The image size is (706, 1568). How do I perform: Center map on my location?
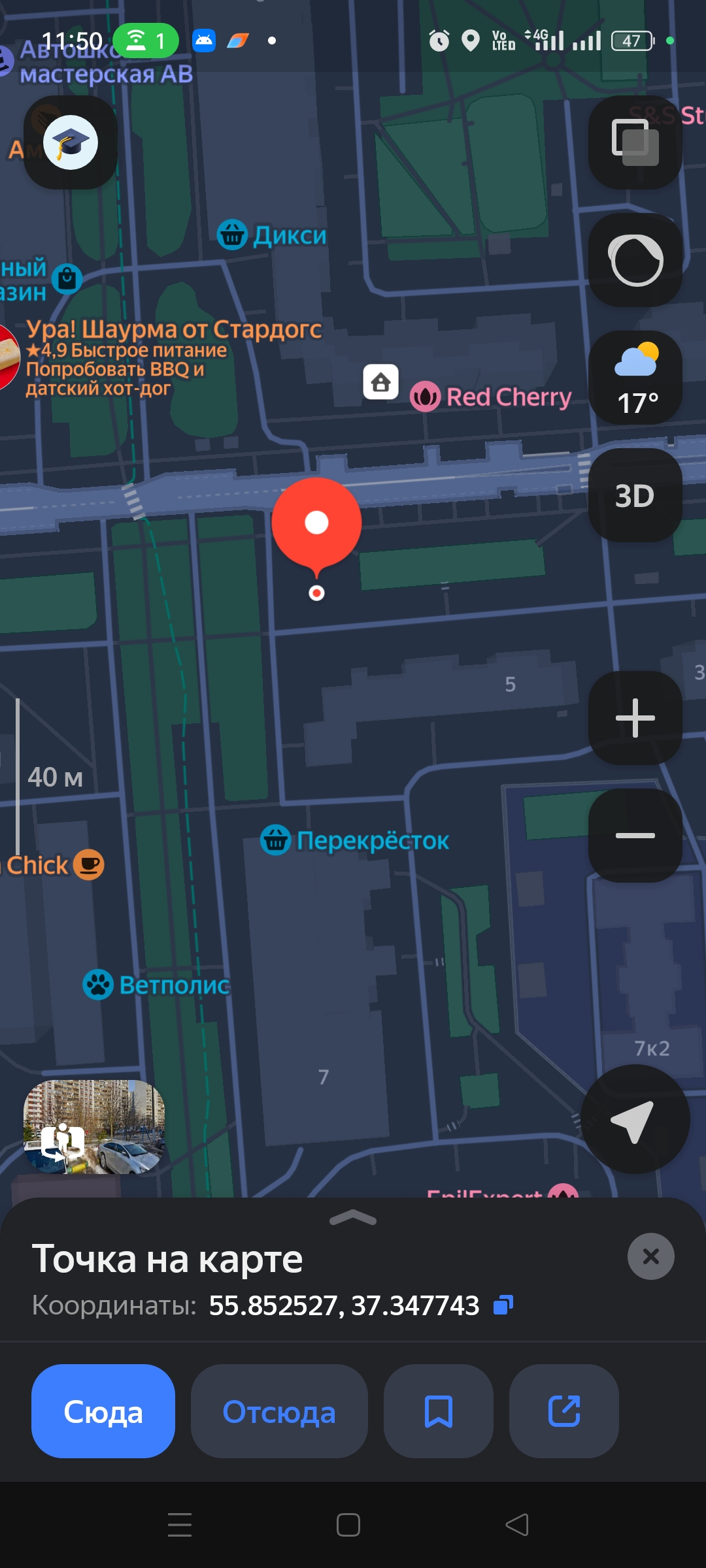click(x=635, y=1119)
